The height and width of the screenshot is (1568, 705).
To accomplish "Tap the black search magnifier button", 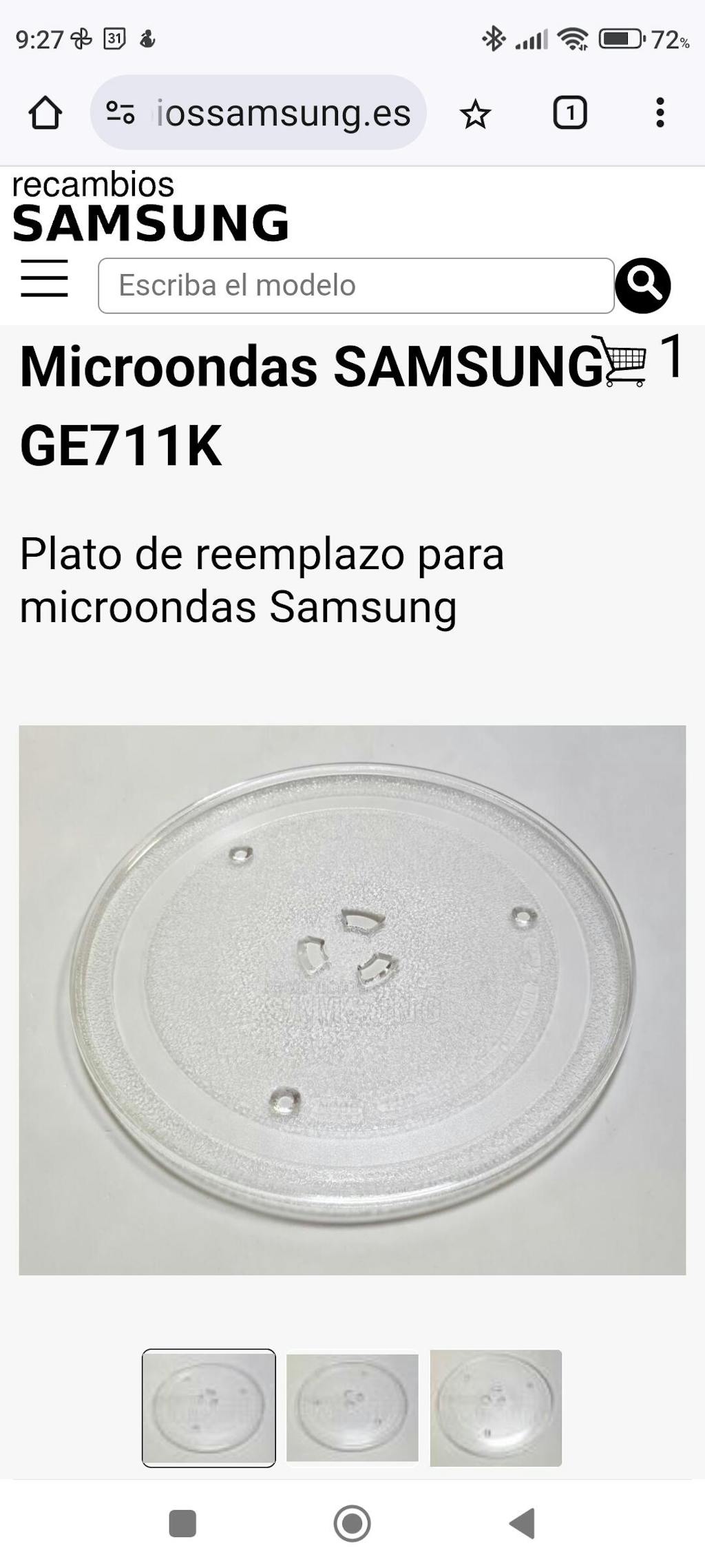I will tap(642, 285).
